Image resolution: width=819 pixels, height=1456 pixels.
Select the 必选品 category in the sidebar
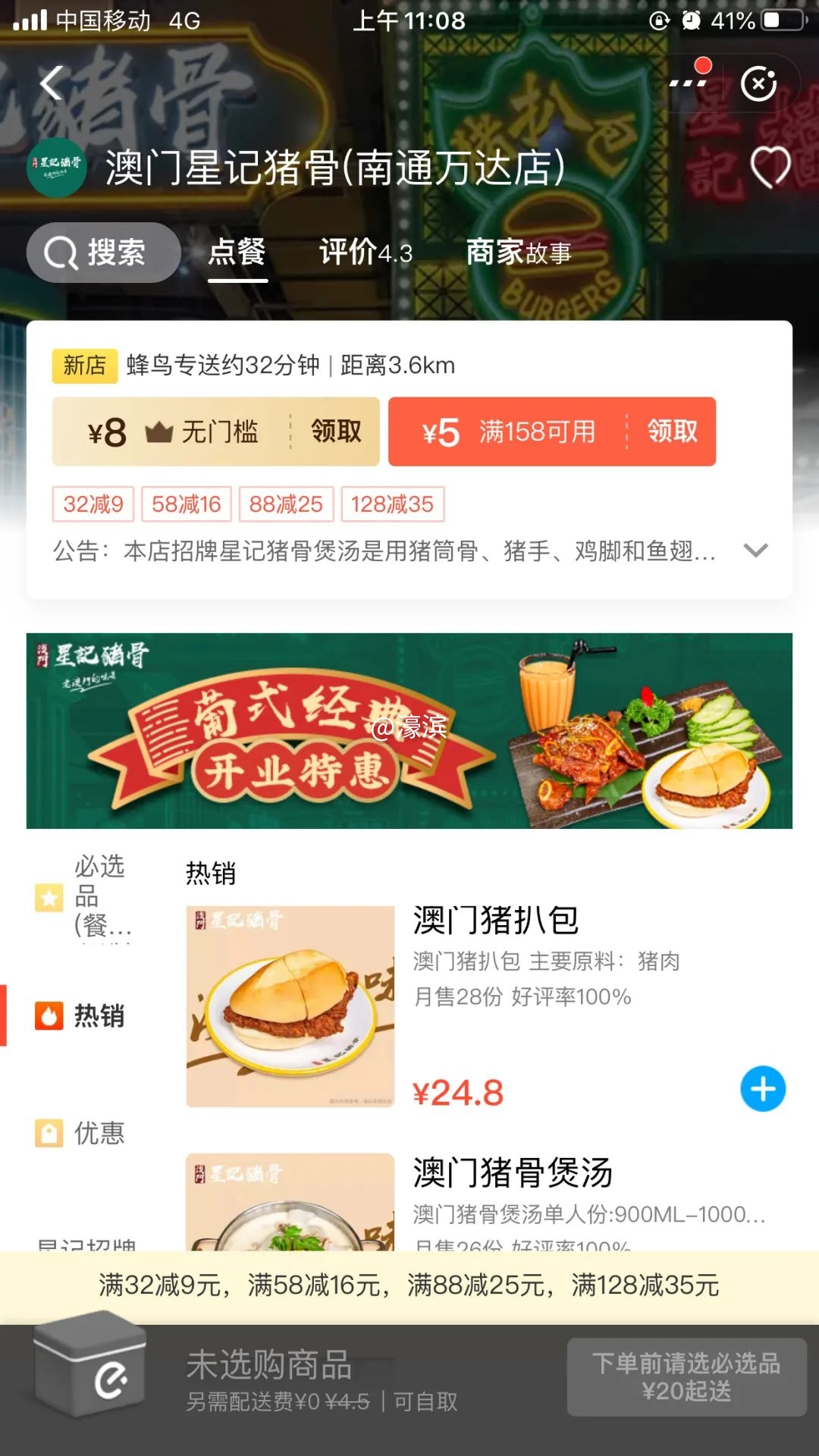coord(83,897)
